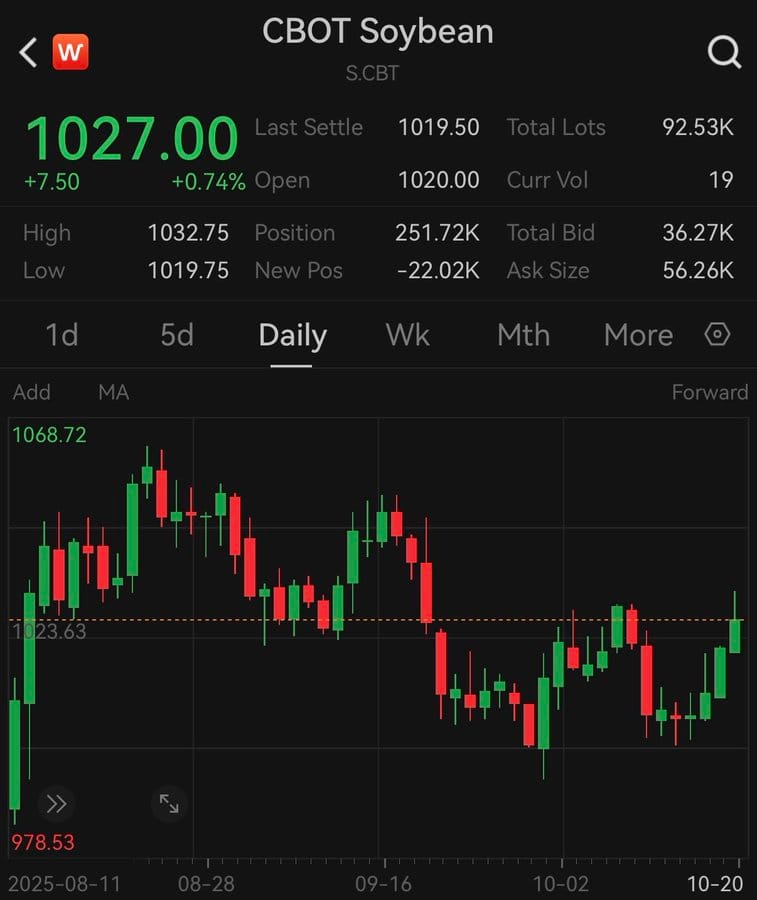Open the search magnifier
The height and width of the screenshot is (900, 757).
pos(724,52)
